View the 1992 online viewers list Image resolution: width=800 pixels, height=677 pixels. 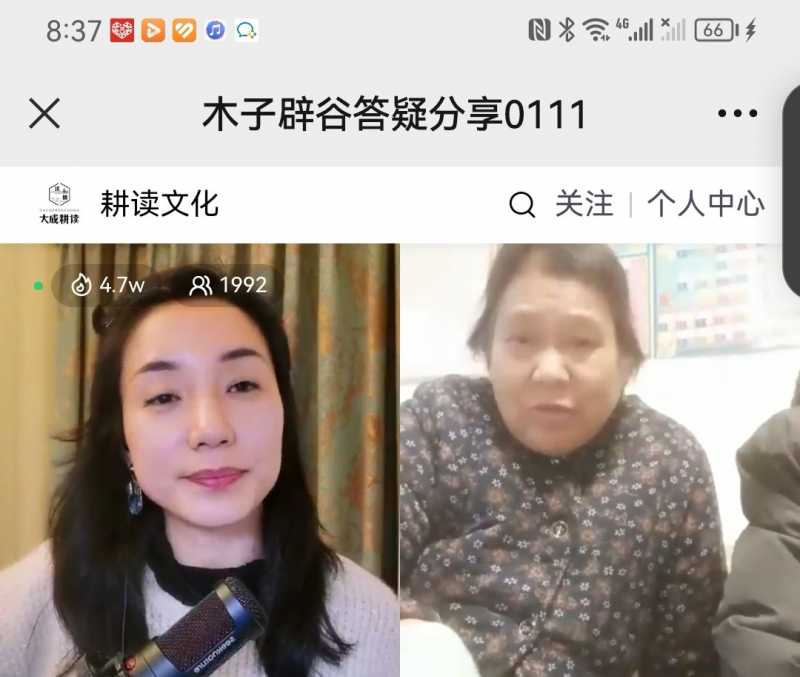[229, 285]
